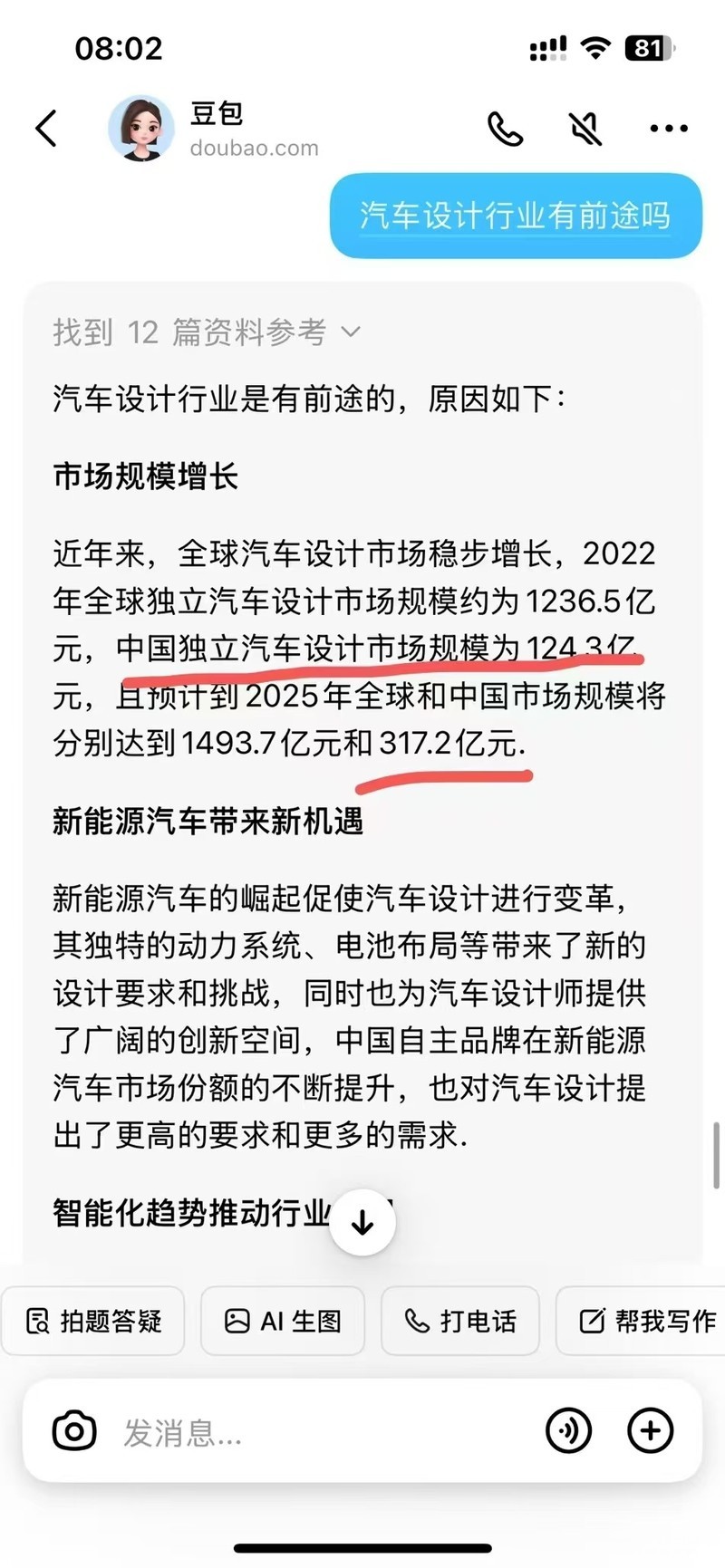
Task: Activate voice input in the message bar
Action: [x=568, y=1430]
